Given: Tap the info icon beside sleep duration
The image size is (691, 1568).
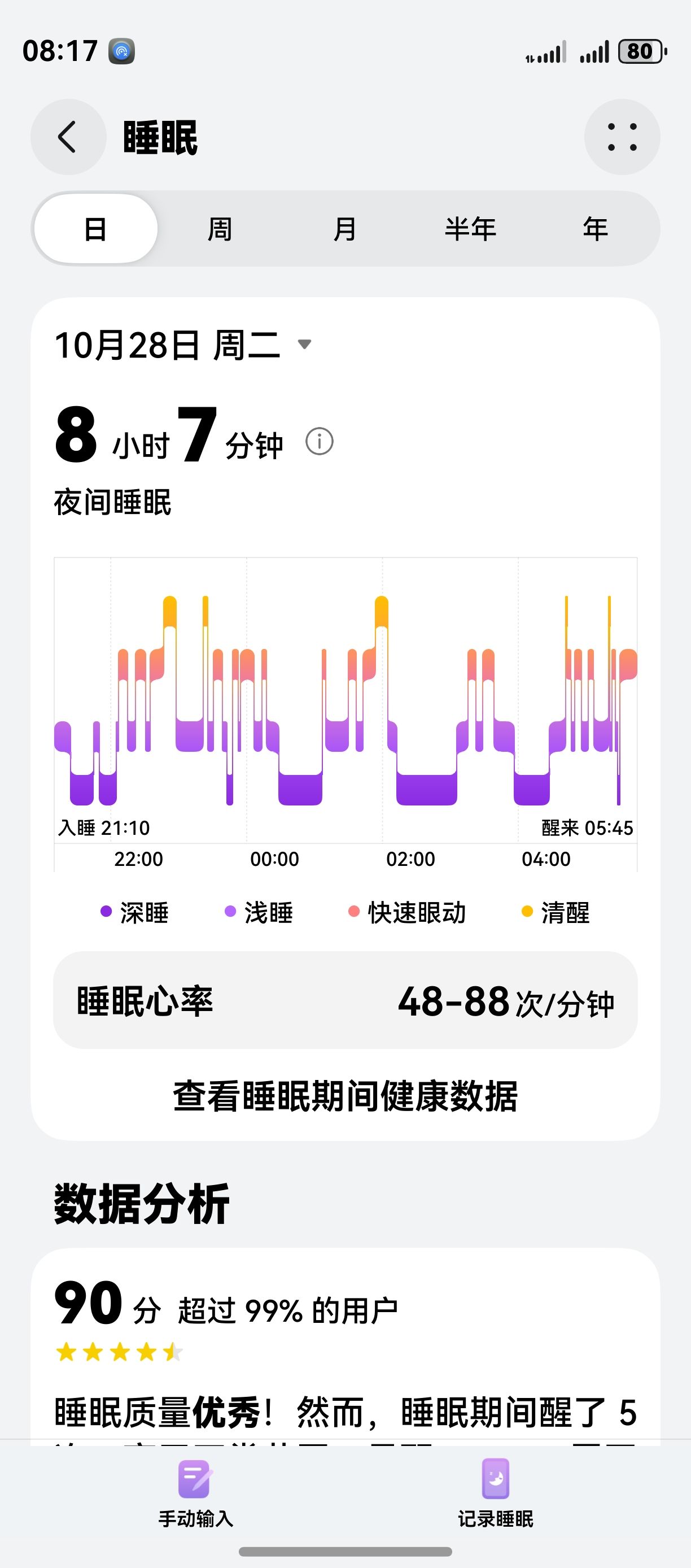Looking at the screenshot, I should [320, 441].
